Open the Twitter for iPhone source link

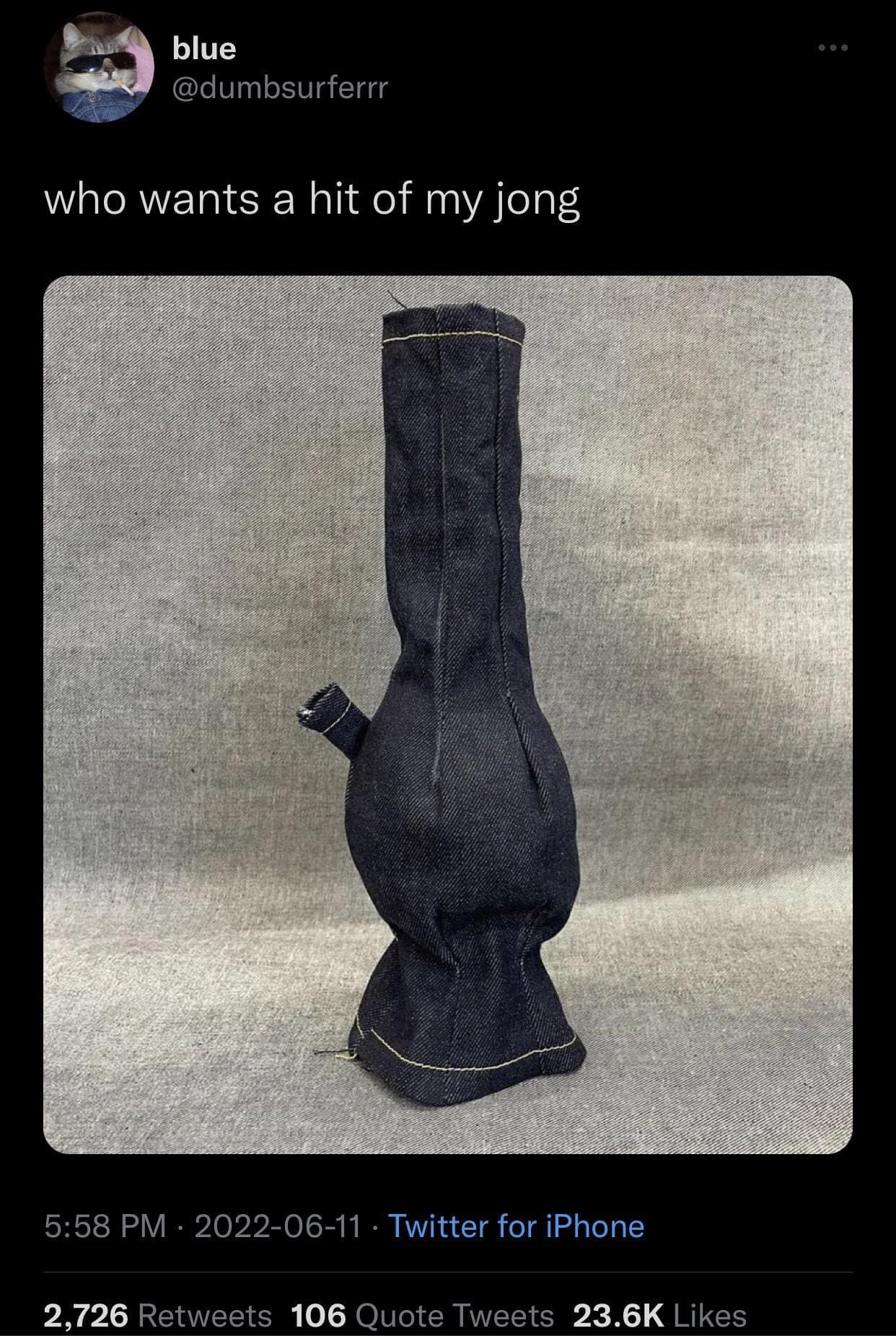coord(516,1226)
